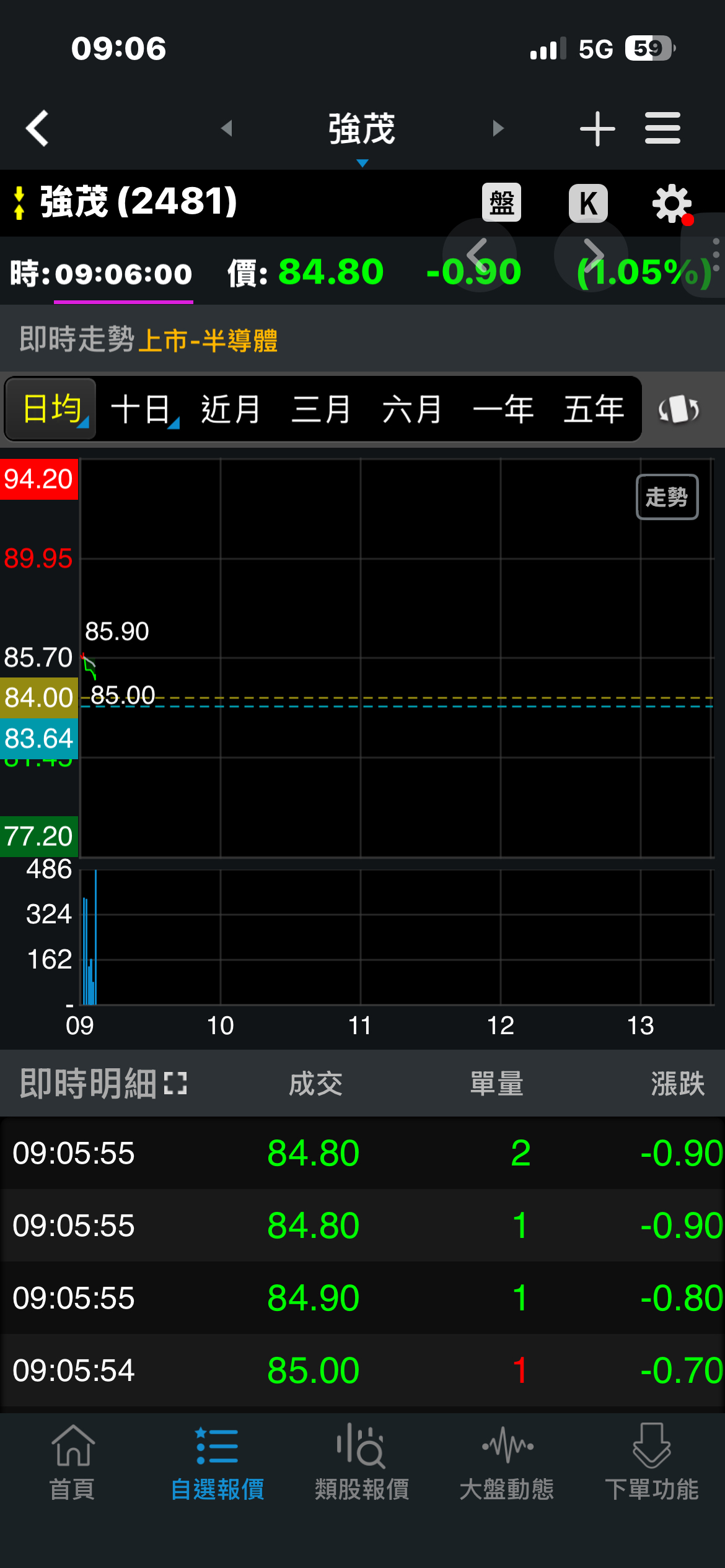Switch chart to 近月 range
This screenshot has width=725, height=1568.
coord(231,409)
